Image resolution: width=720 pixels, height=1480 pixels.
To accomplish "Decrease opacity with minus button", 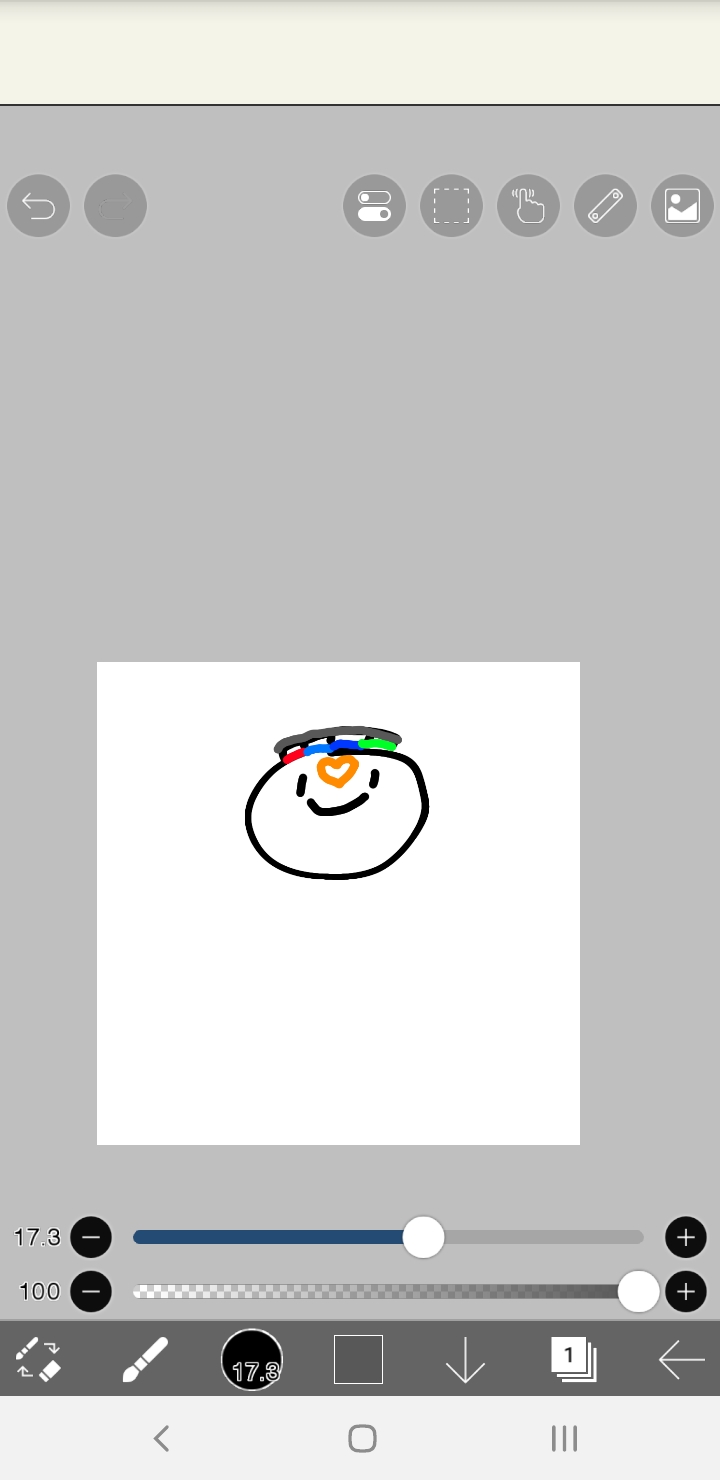I will pyautogui.click(x=91, y=1292).
